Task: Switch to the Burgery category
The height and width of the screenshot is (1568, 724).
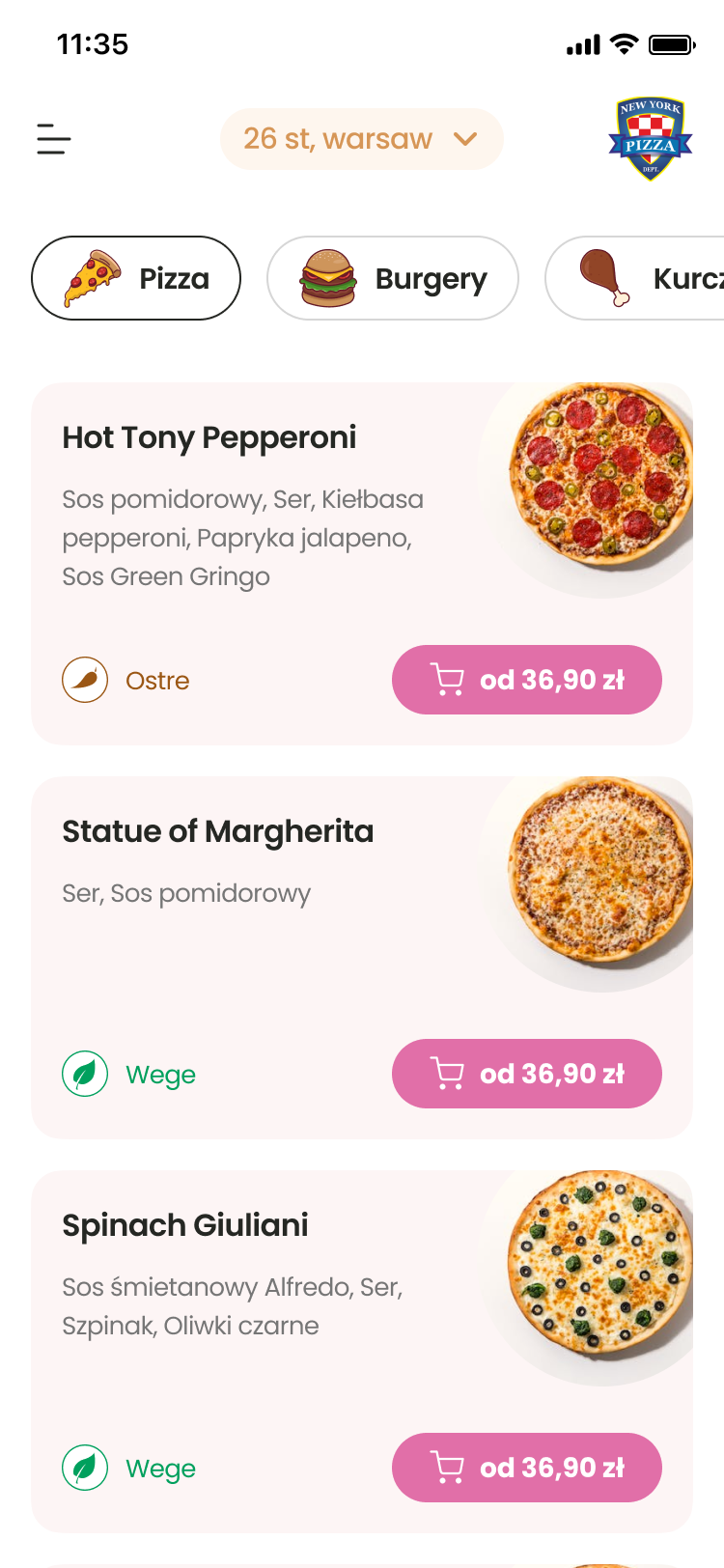Action: pos(393,278)
